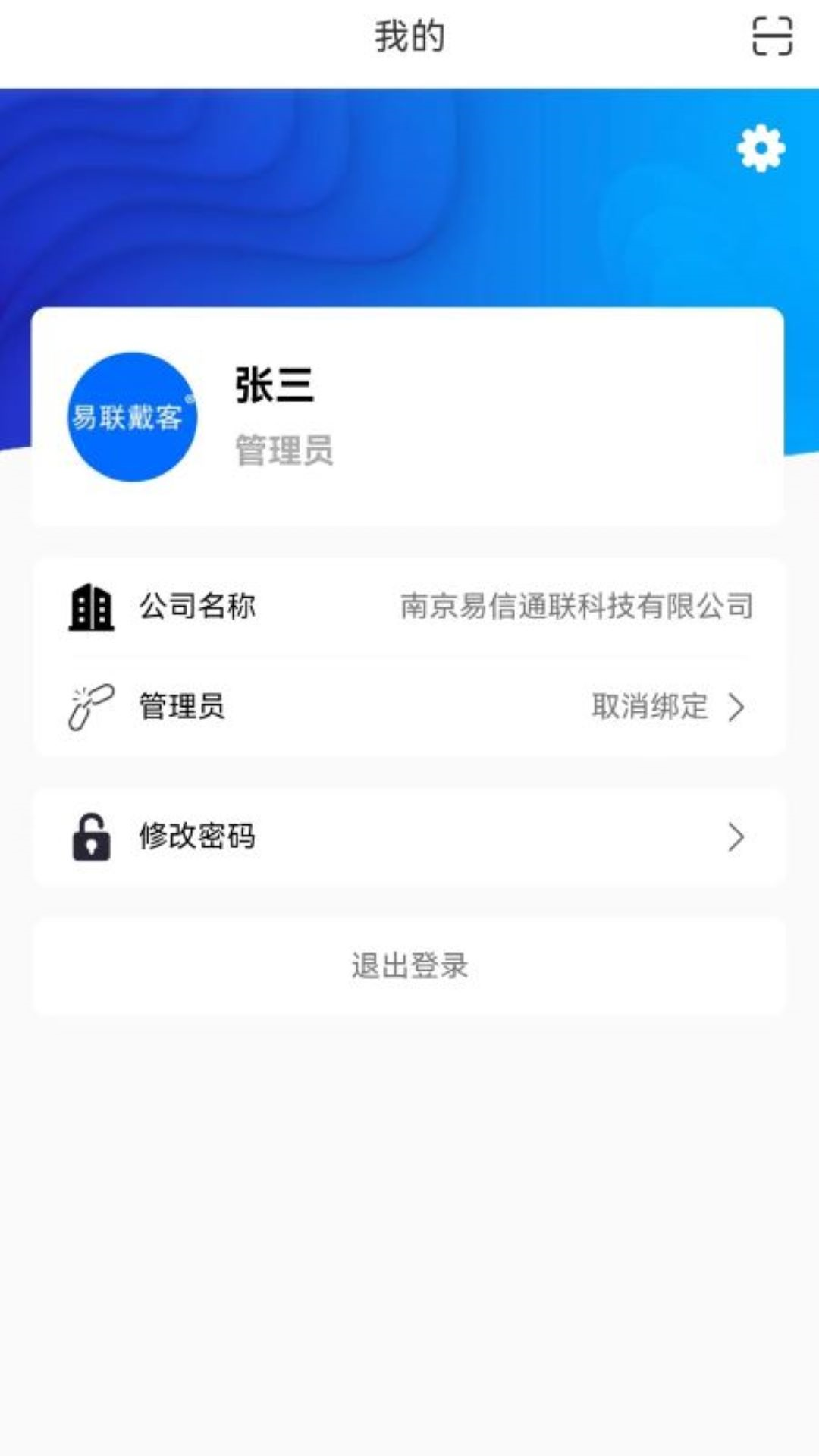This screenshot has width=819, height=1456.
Task: Tap the 易联戴客 profile avatar
Action: point(132,416)
